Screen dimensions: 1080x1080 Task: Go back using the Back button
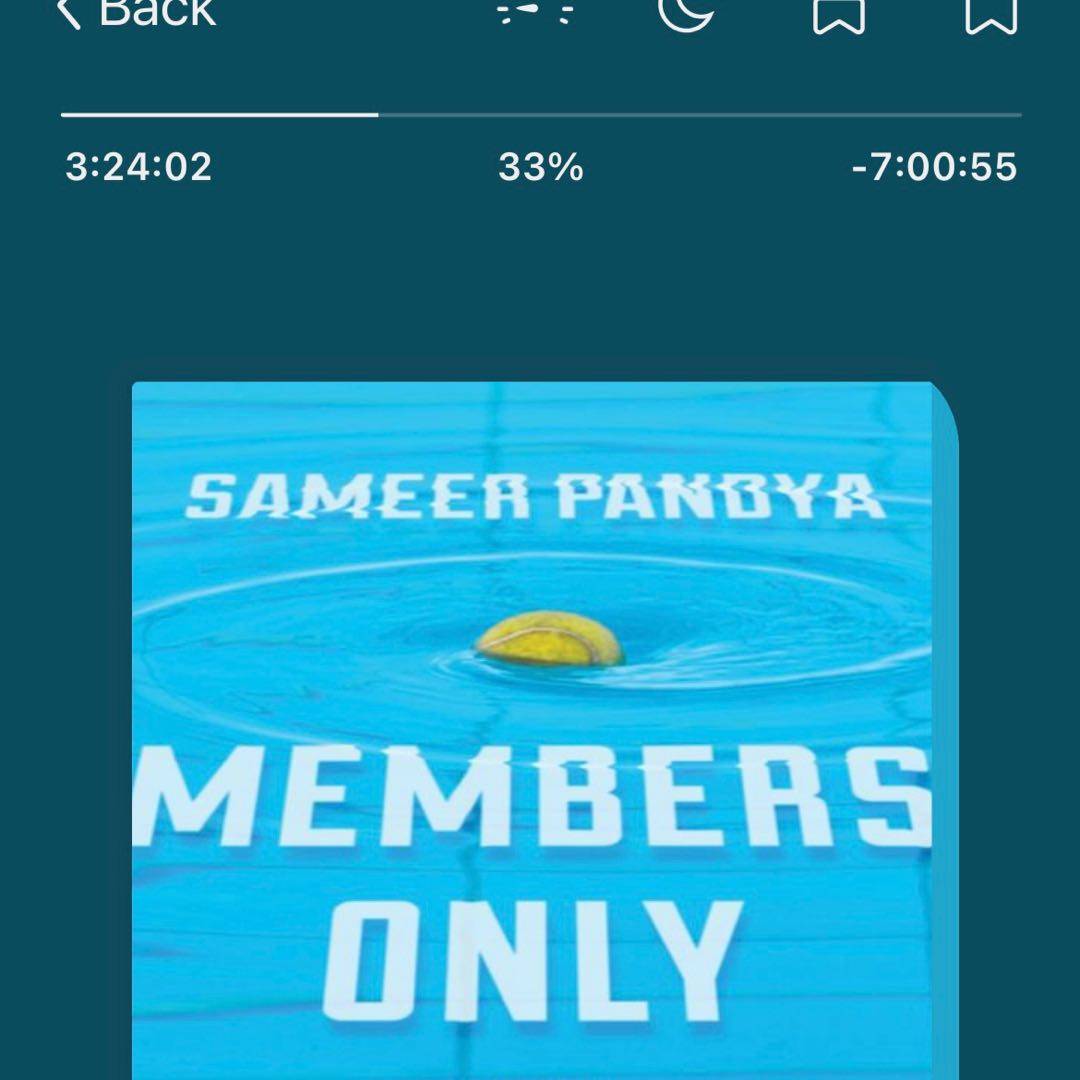(x=135, y=12)
